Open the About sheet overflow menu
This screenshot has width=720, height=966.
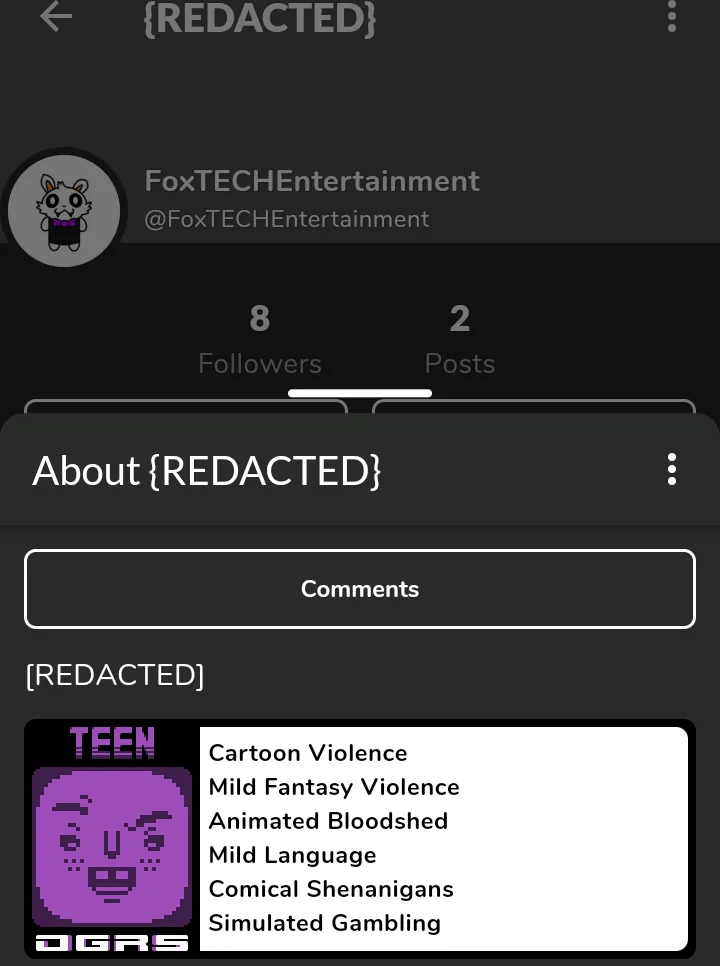point(671,469)
